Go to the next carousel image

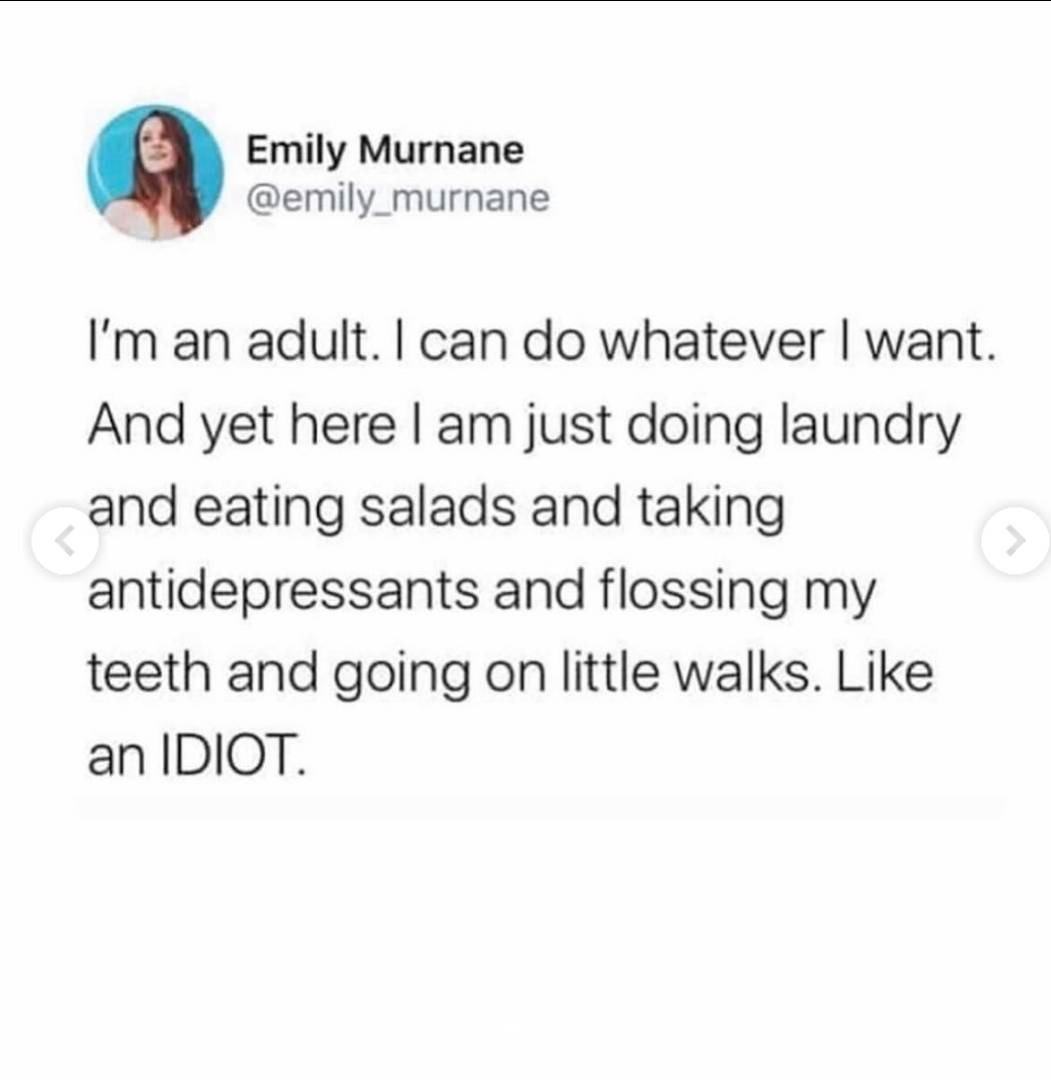pyautogui.click(x=1014, y=541)
